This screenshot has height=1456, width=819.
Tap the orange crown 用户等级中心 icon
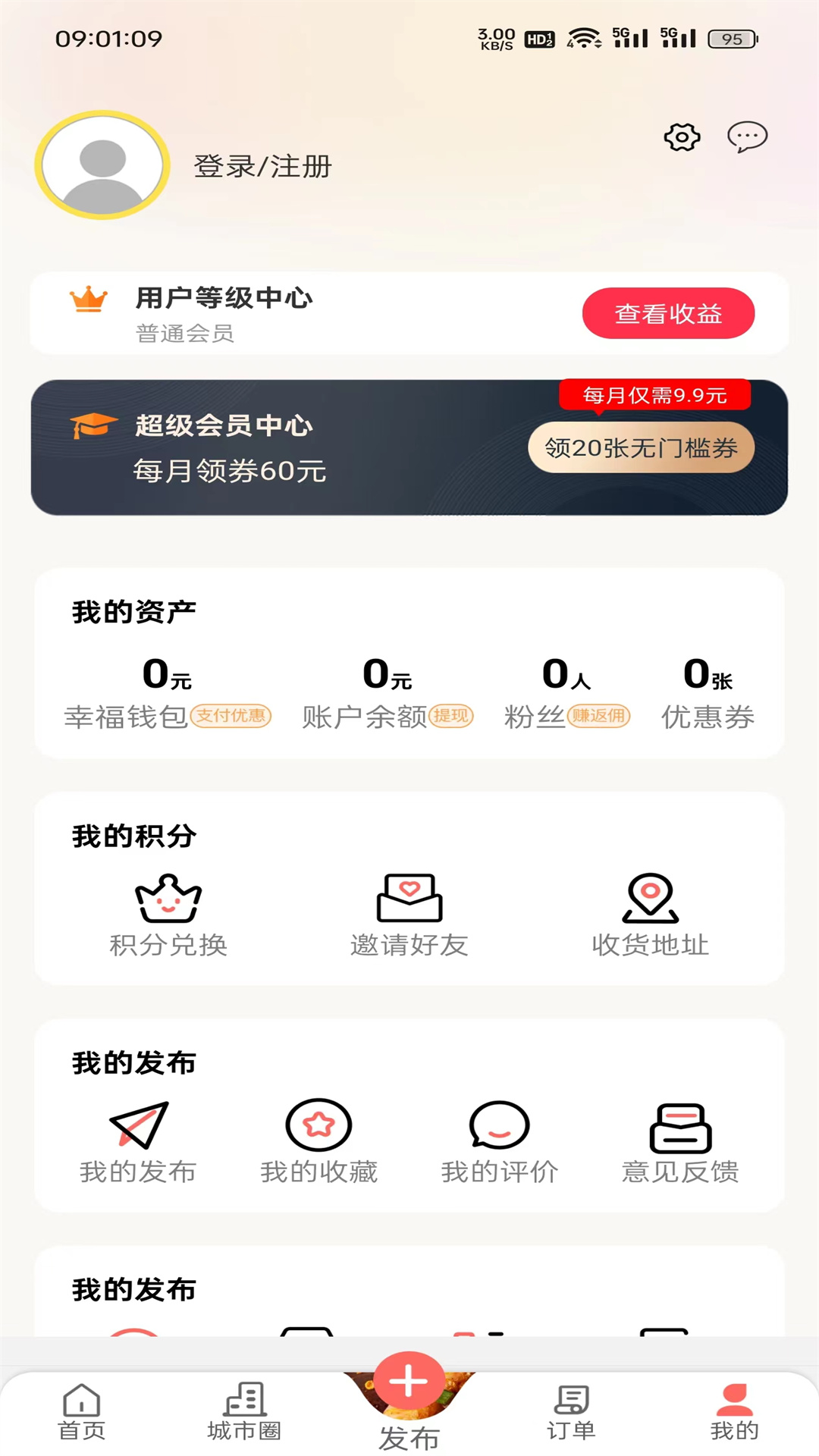[x=89, y=298]
